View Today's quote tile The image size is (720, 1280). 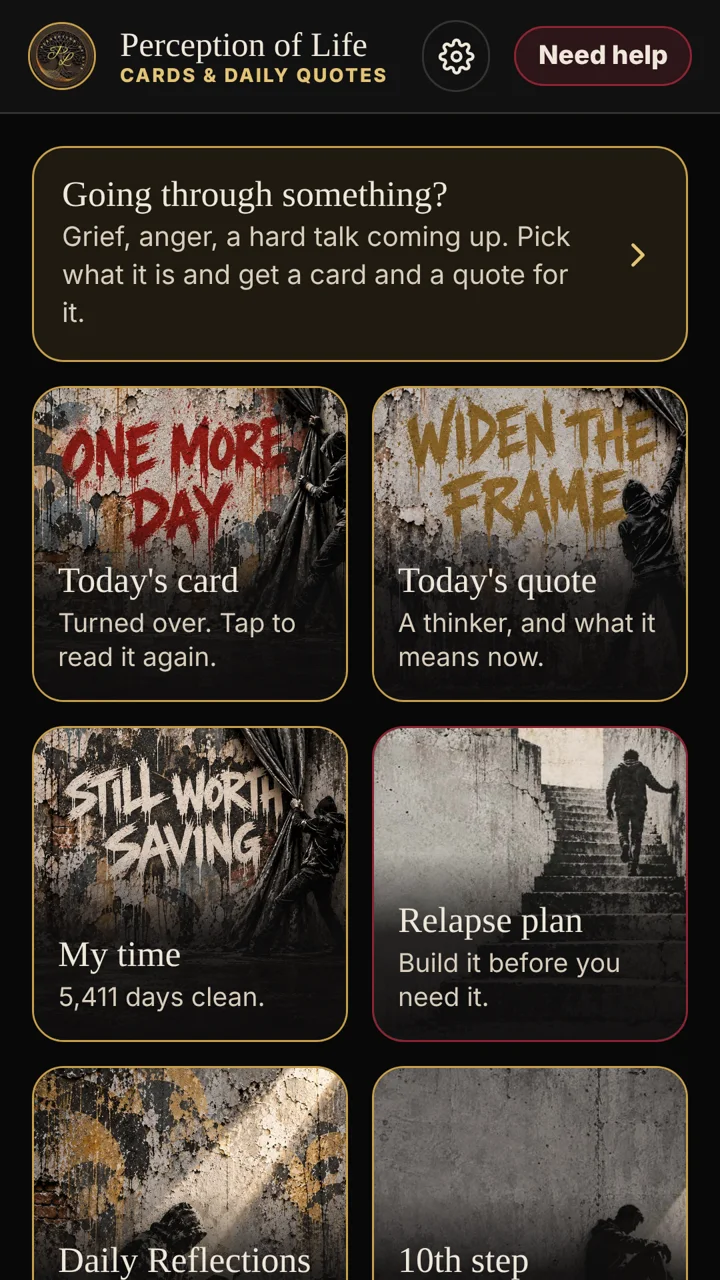[x=530, y=544]
